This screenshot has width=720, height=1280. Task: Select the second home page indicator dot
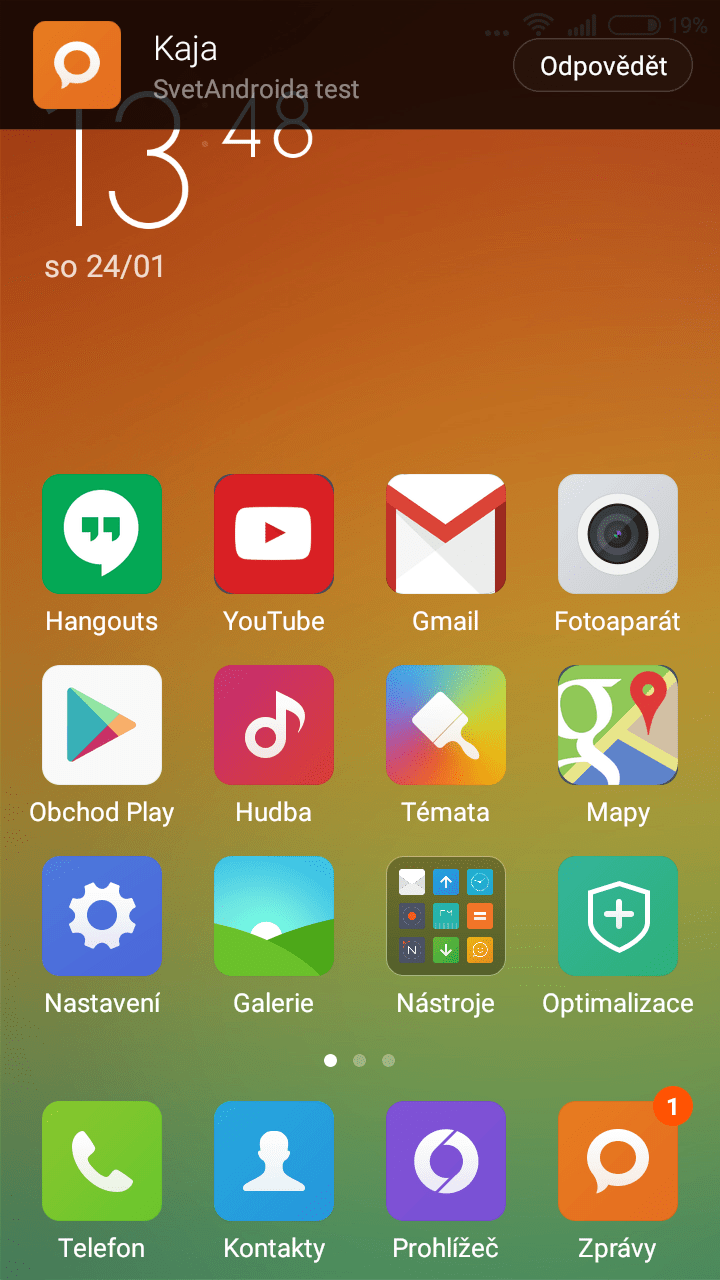point(360,1060)
